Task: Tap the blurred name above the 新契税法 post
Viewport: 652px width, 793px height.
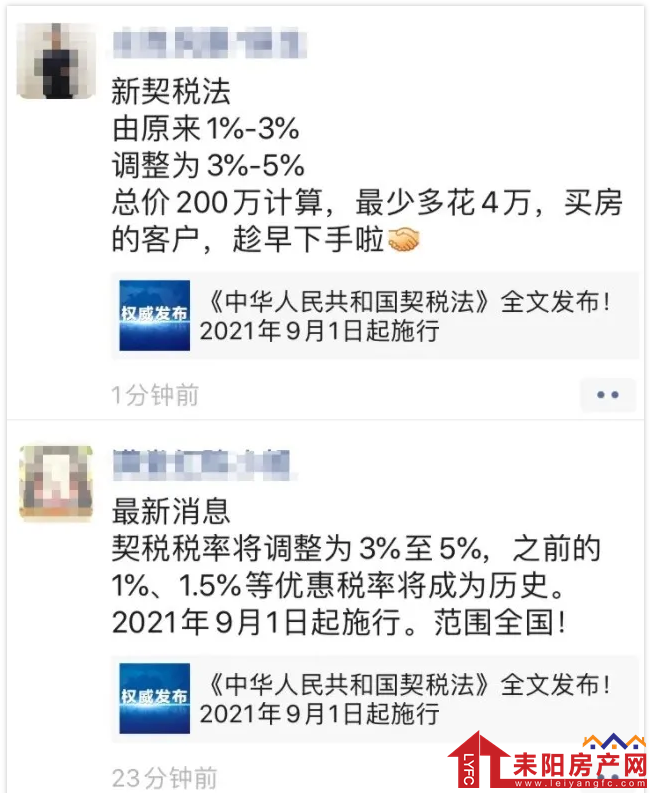Action: coord(208,44)
